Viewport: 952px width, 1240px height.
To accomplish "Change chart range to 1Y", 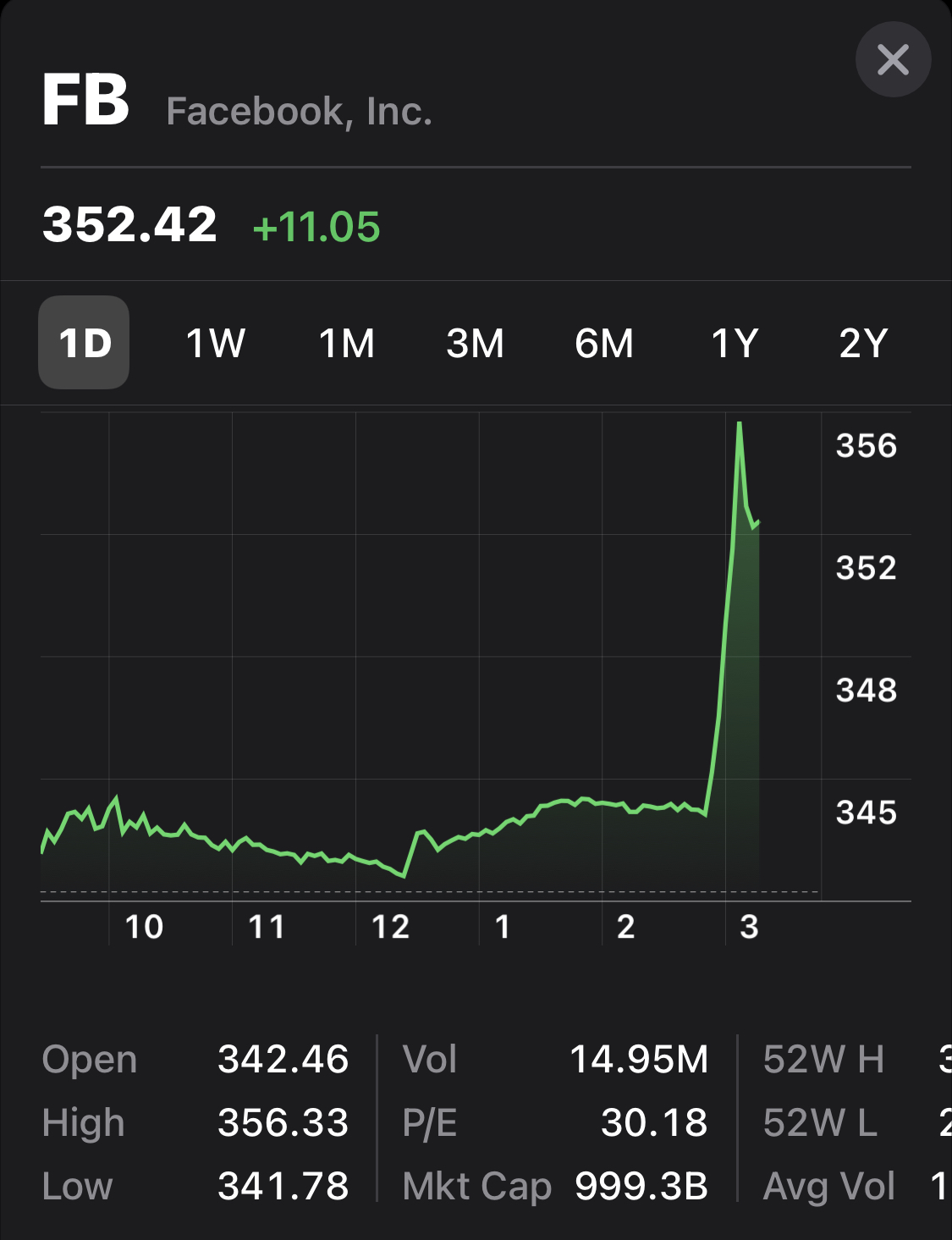I will [x=734, y=343].
